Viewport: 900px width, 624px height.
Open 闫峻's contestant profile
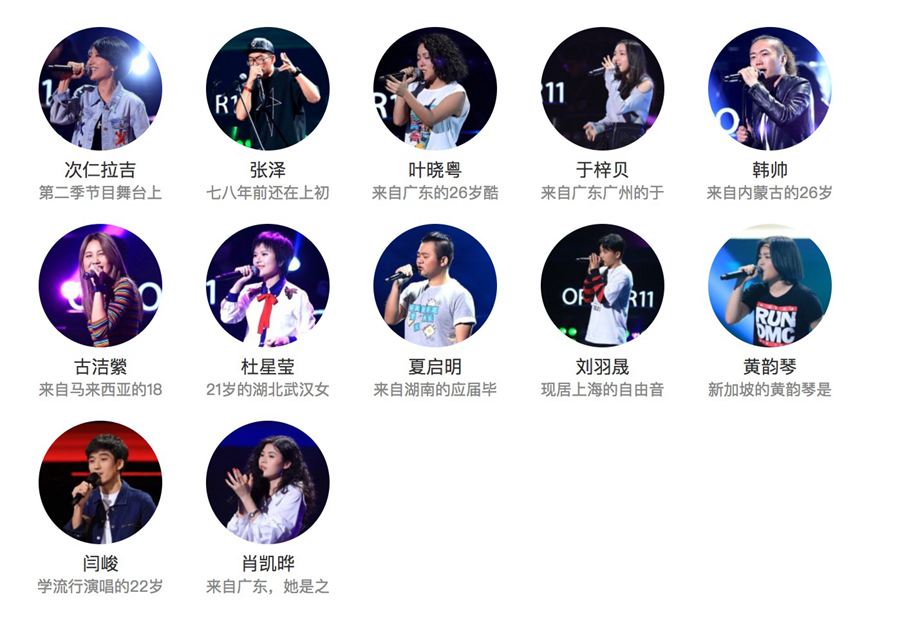100,483
